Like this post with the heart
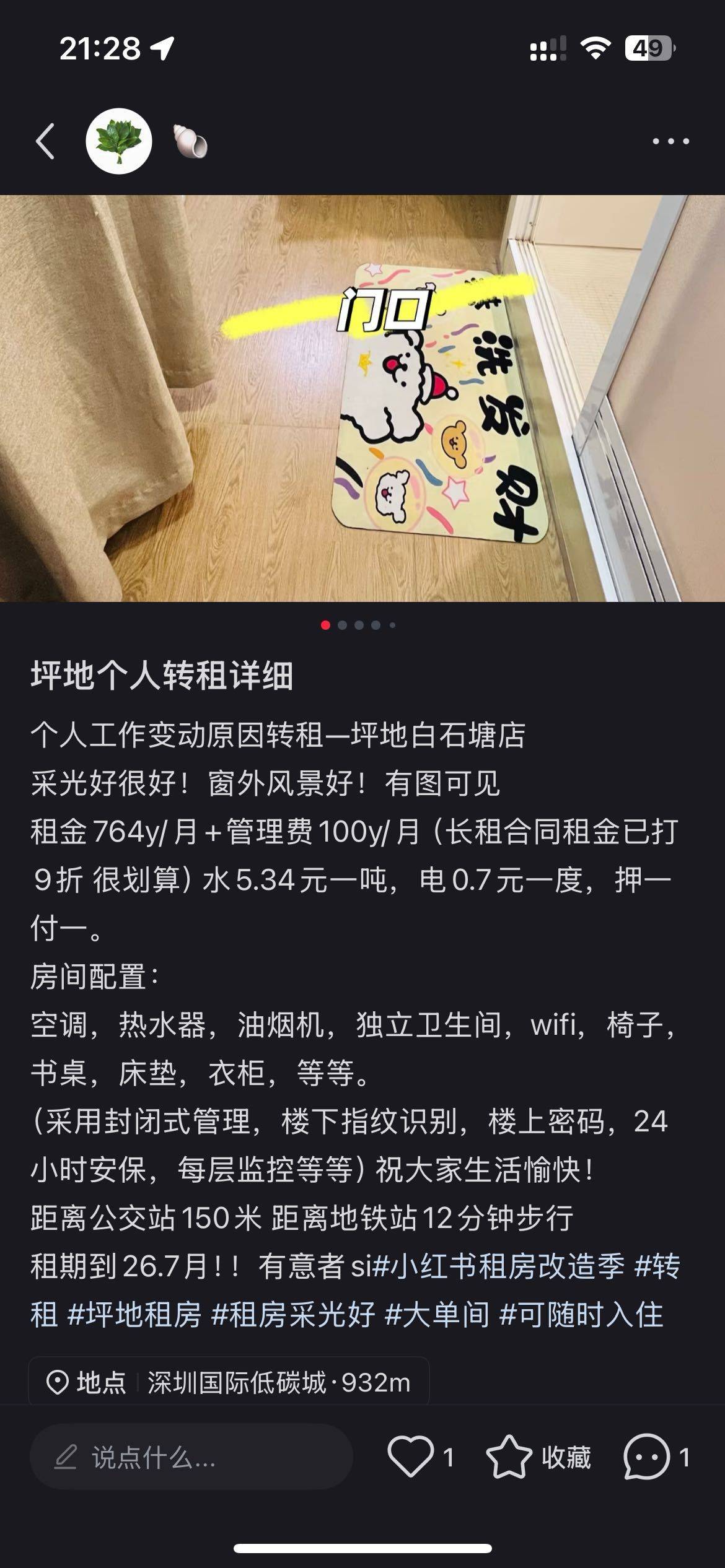This screenshot has width=725, height=1568. (411, 1457)
